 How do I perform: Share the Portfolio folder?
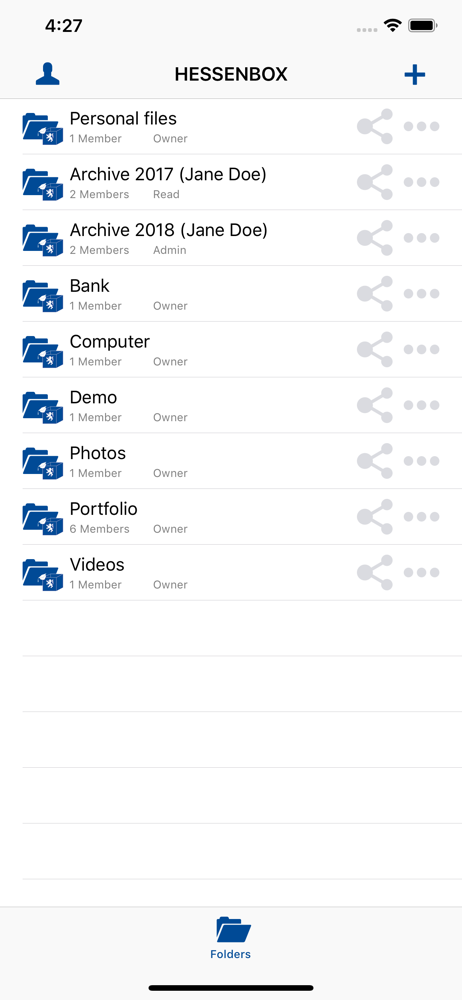tap(375, 517)
